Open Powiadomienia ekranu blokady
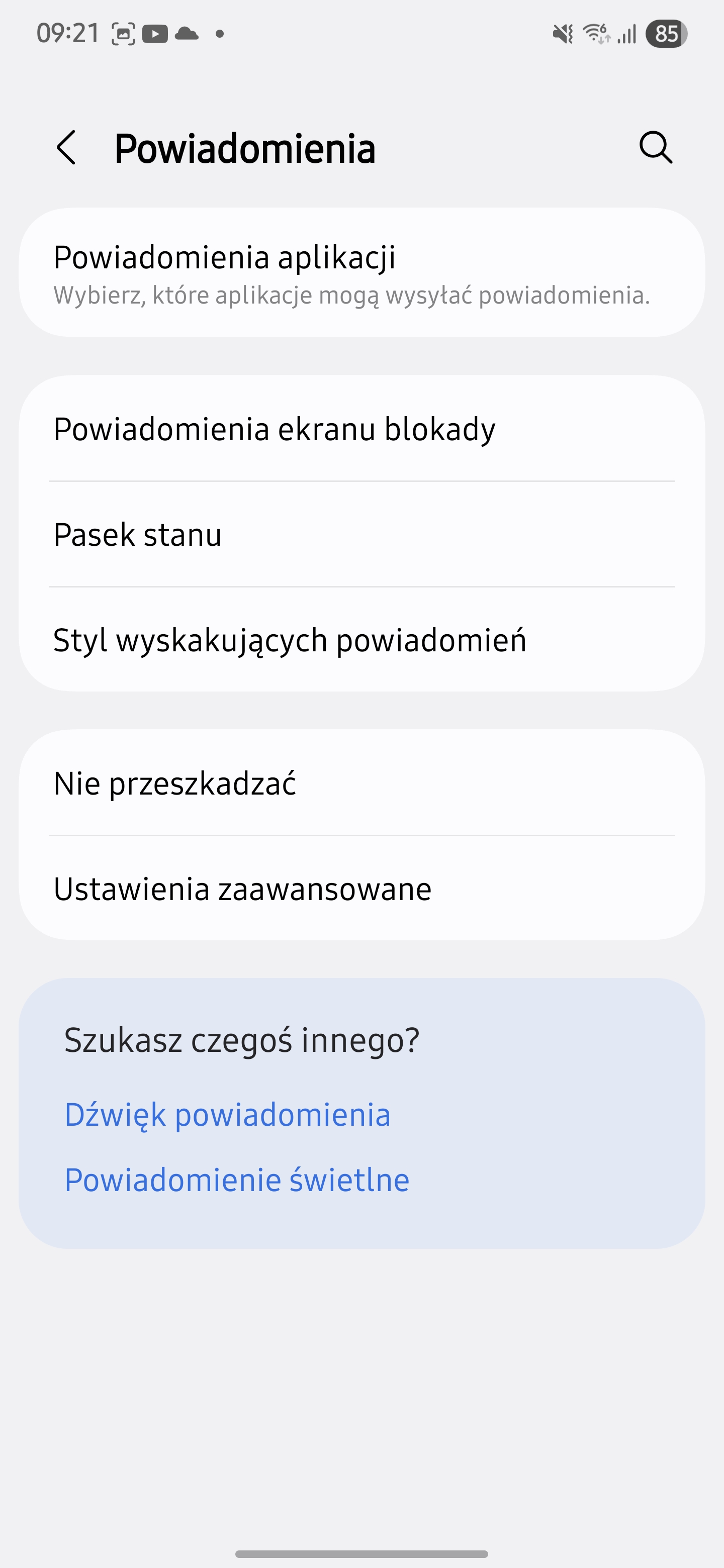 361,429
